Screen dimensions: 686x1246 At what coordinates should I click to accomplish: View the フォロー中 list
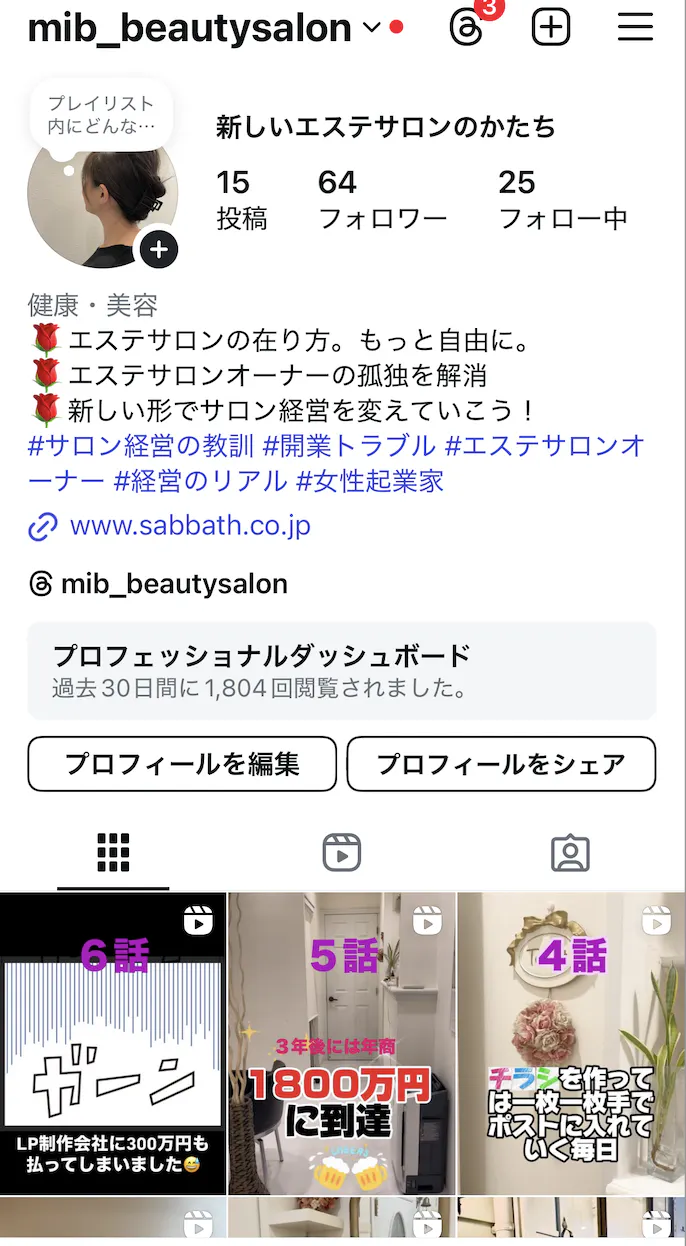click(562, 200)
